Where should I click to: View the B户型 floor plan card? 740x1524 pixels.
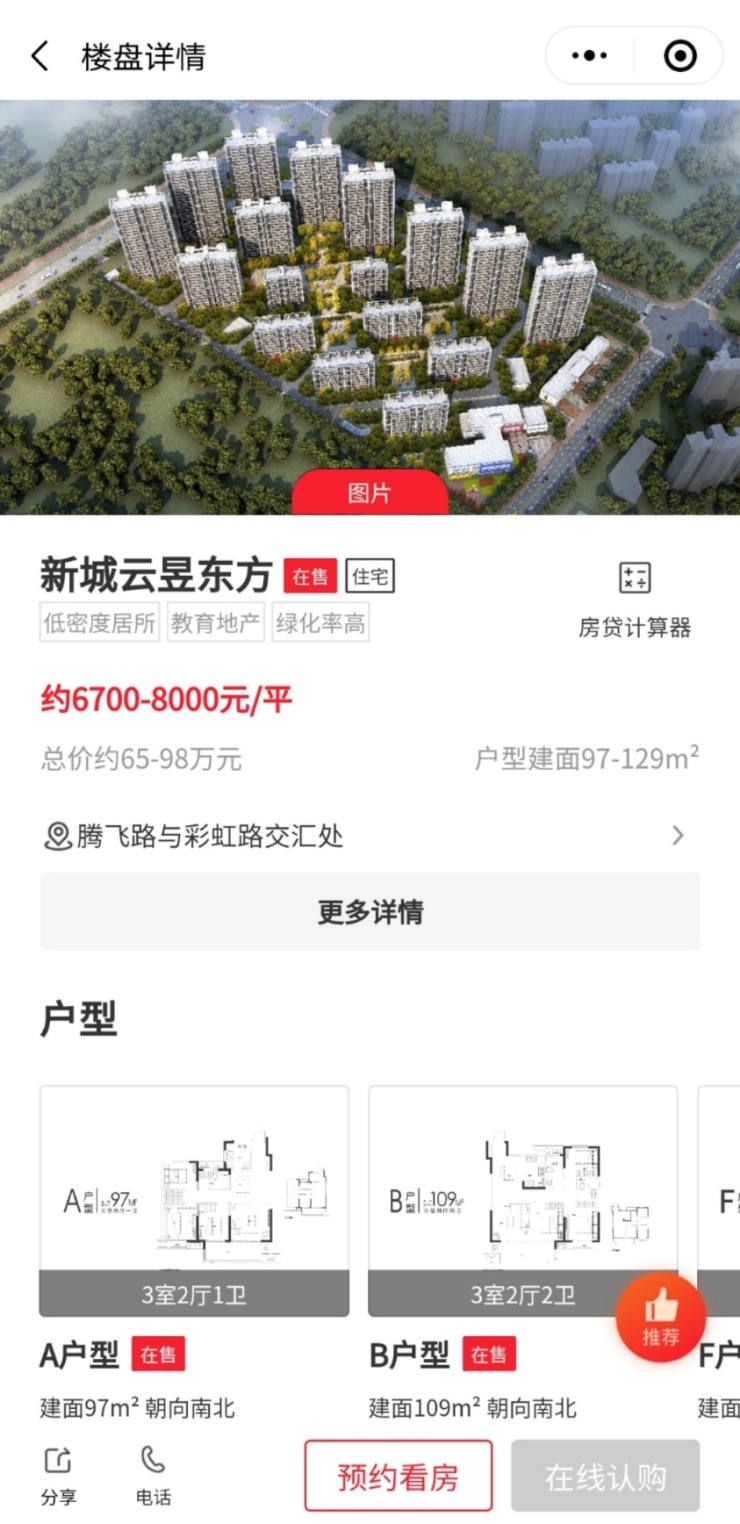[523, 1201]
